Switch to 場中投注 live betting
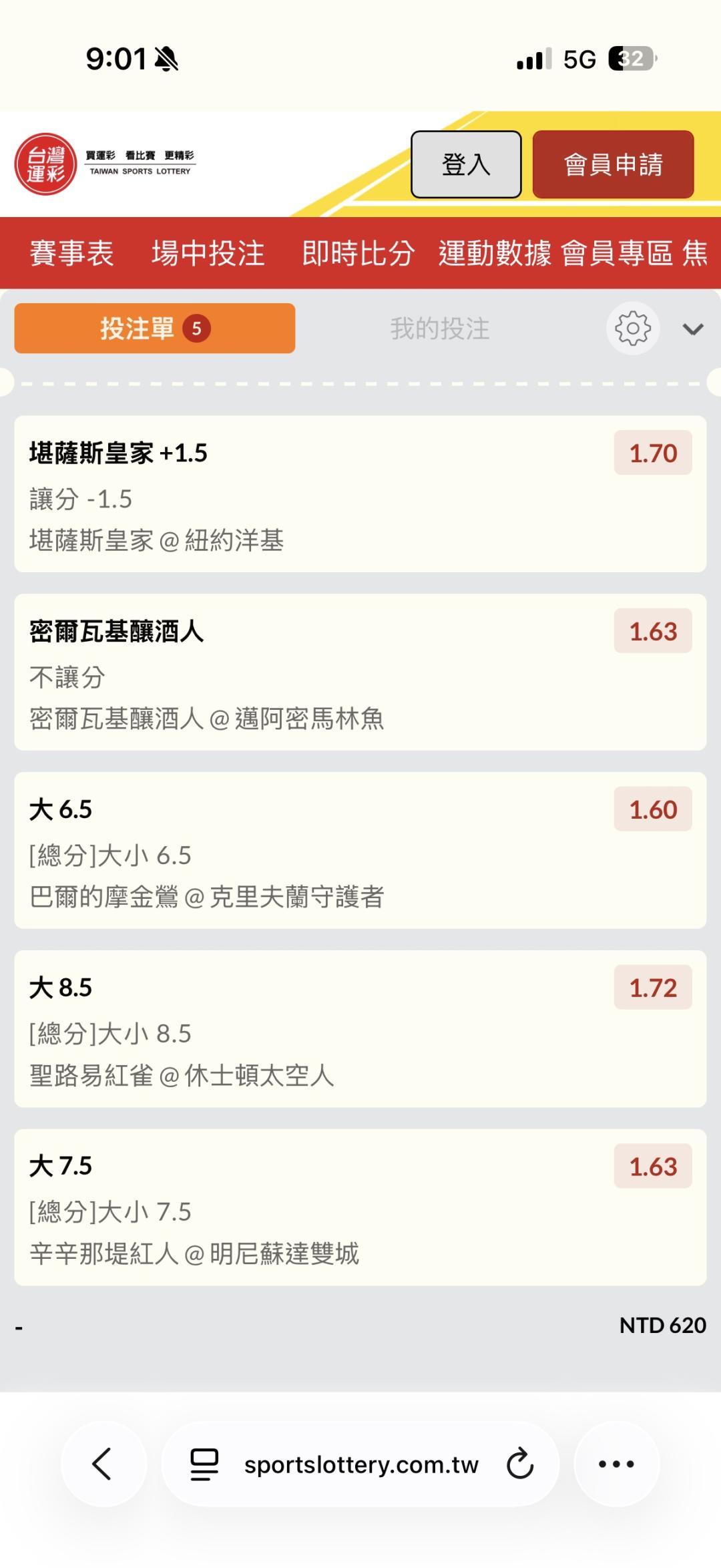The image size is (721, 1568). tap(208, 254)
